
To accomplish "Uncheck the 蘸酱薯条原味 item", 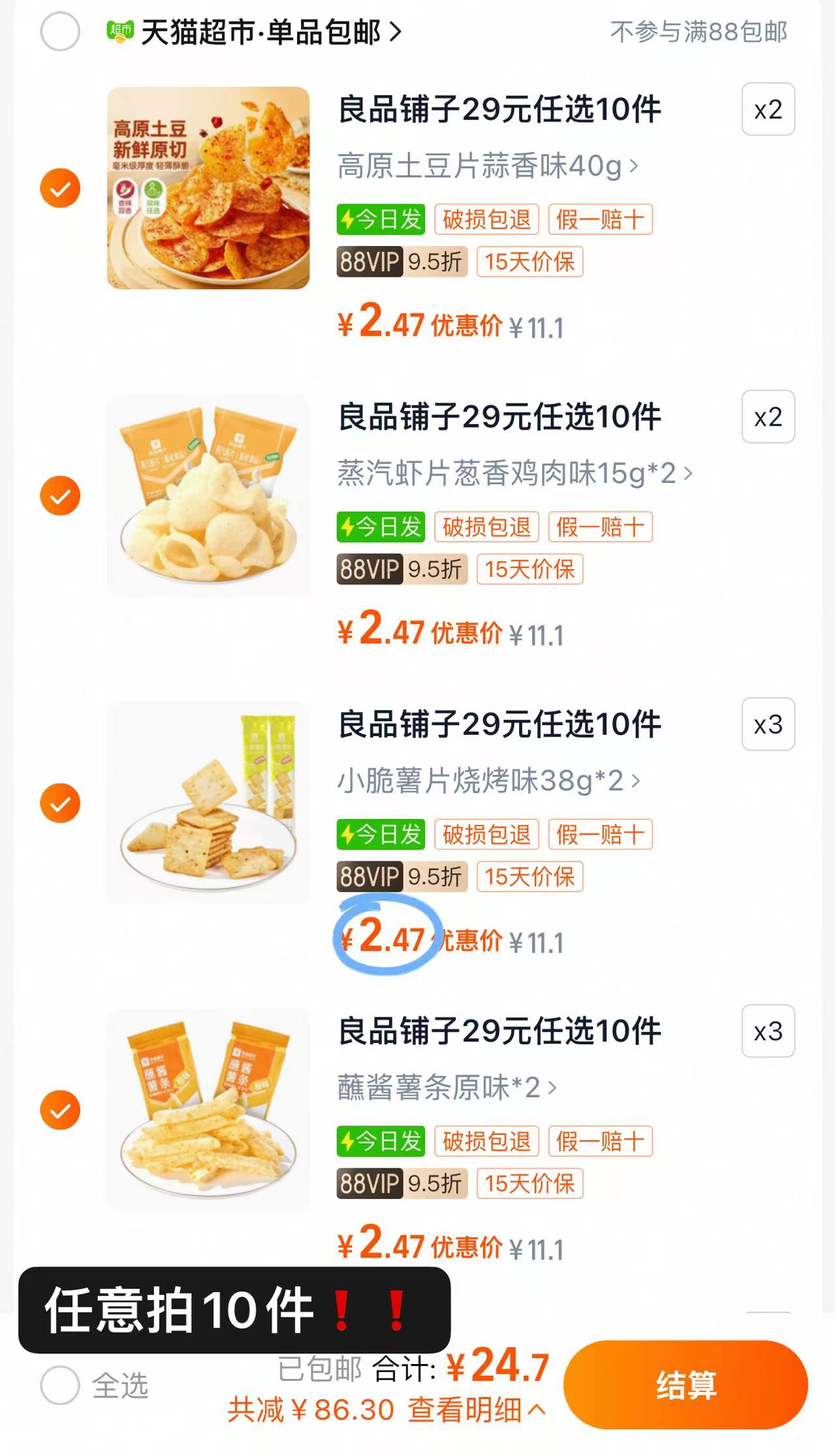I will click(x=60, y=1110).
